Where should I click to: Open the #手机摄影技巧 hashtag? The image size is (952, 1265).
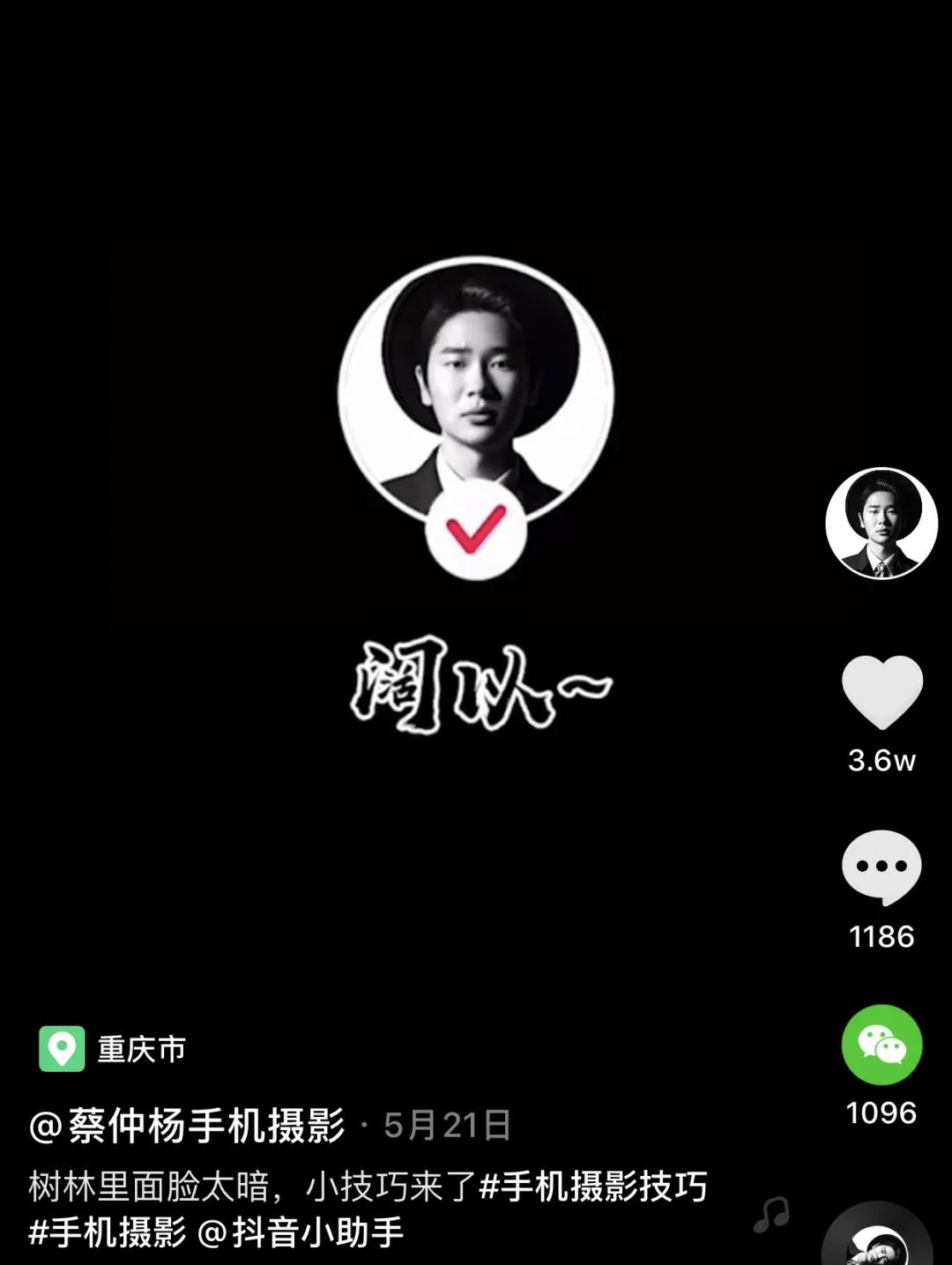[x=592, y=1187]
